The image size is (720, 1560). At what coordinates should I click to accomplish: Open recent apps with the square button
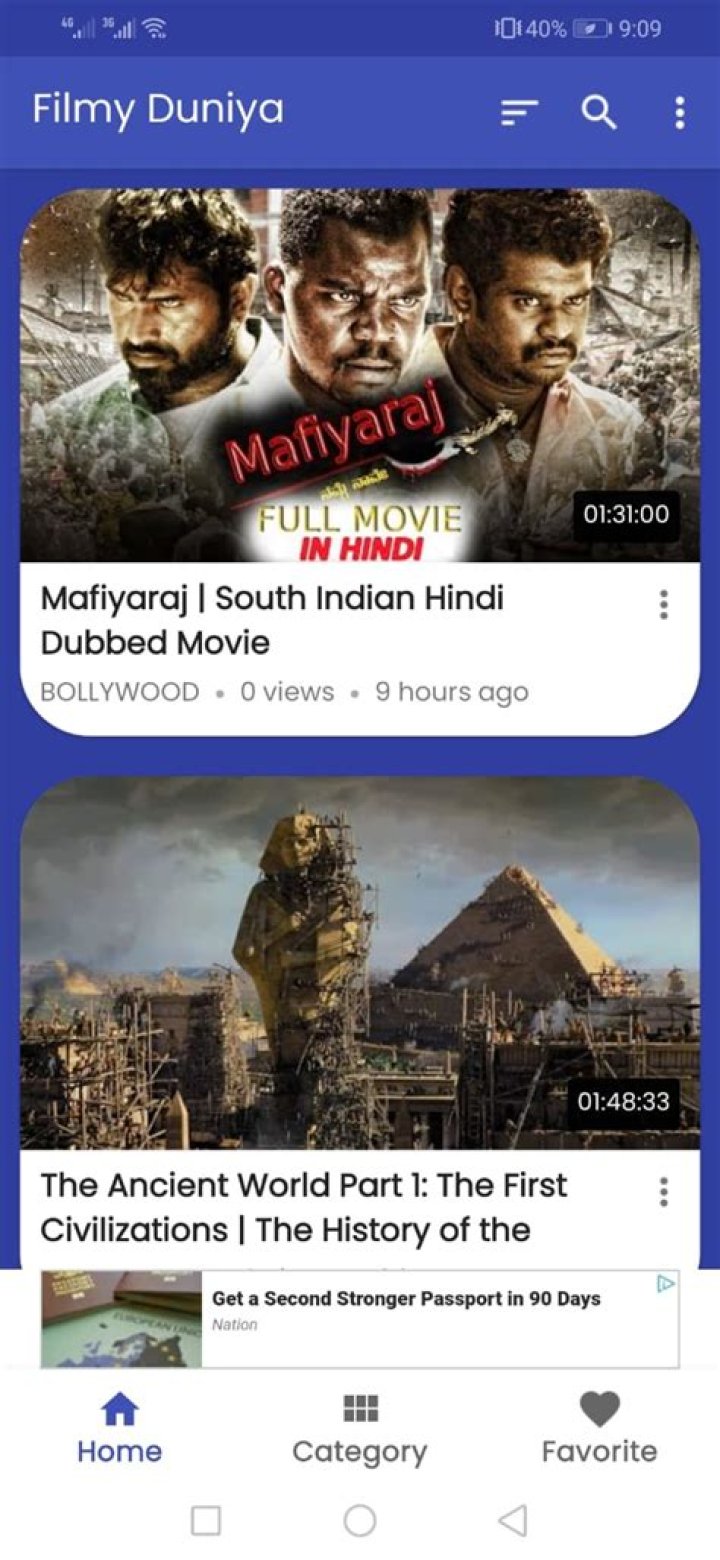coord(206,1521)
